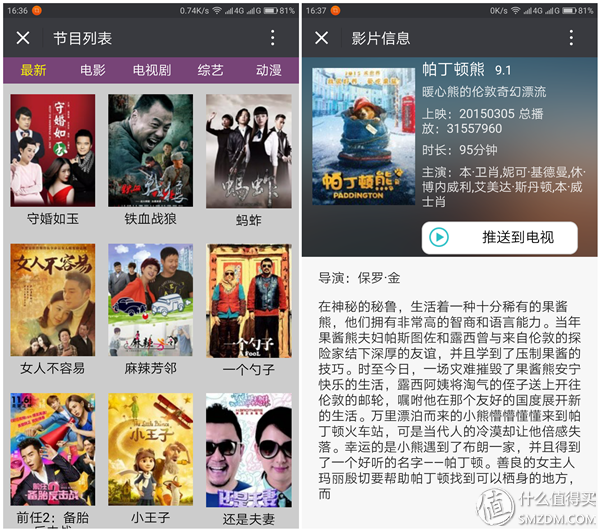600x531 pixels.
Task: Close the 节目列表 screen
Action: [x=23, y=38]
